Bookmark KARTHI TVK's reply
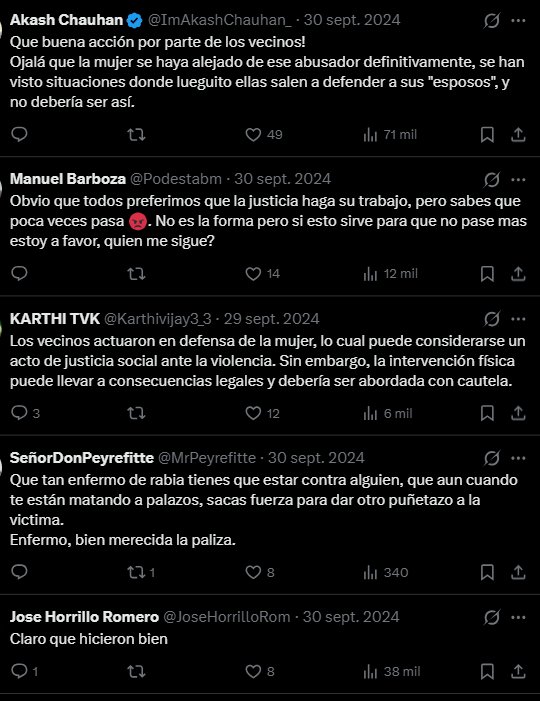Screen dimensions: 540x701 [487, 413]
